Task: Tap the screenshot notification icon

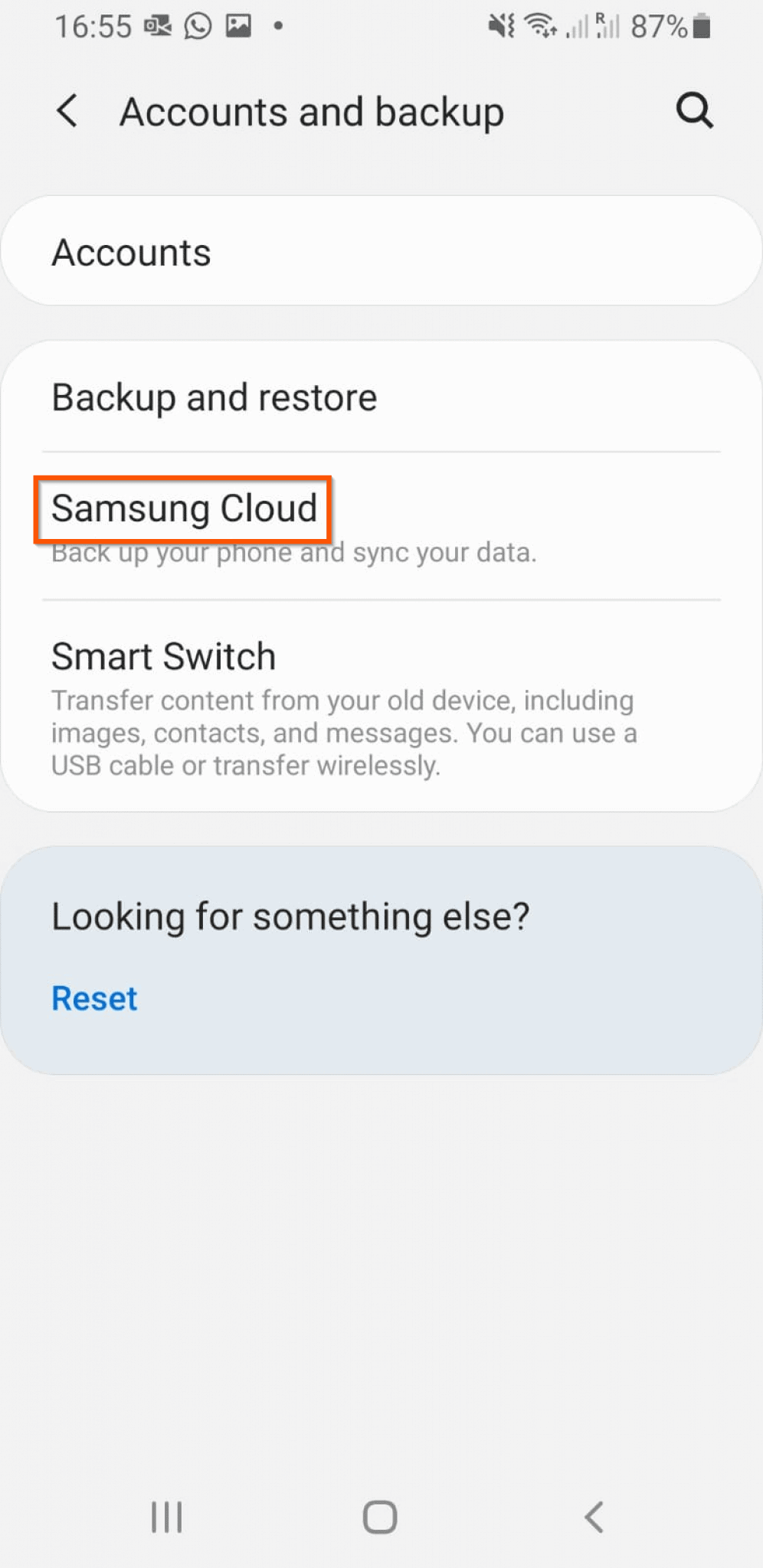Action: (x=238, y=25)
